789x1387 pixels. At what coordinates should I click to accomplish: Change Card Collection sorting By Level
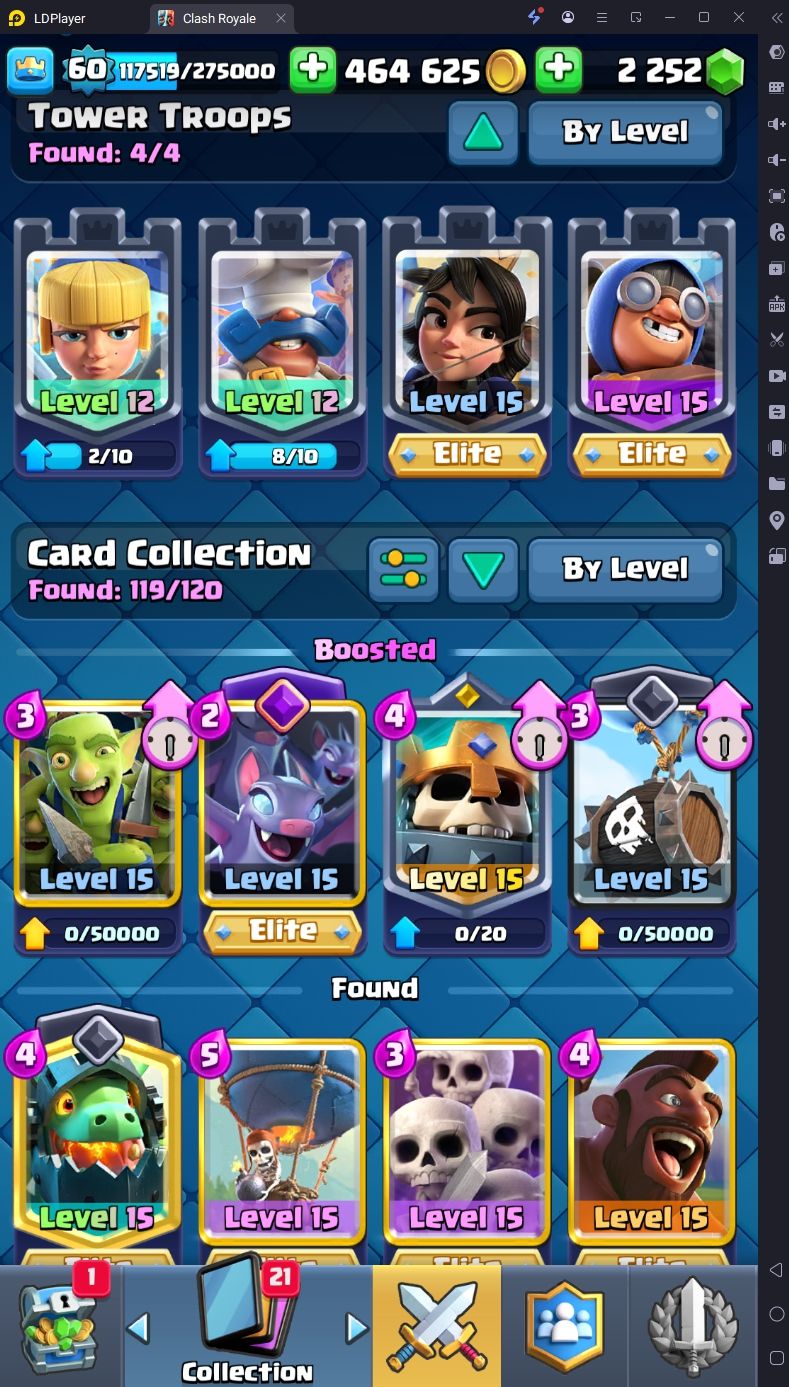pos(625,570)
